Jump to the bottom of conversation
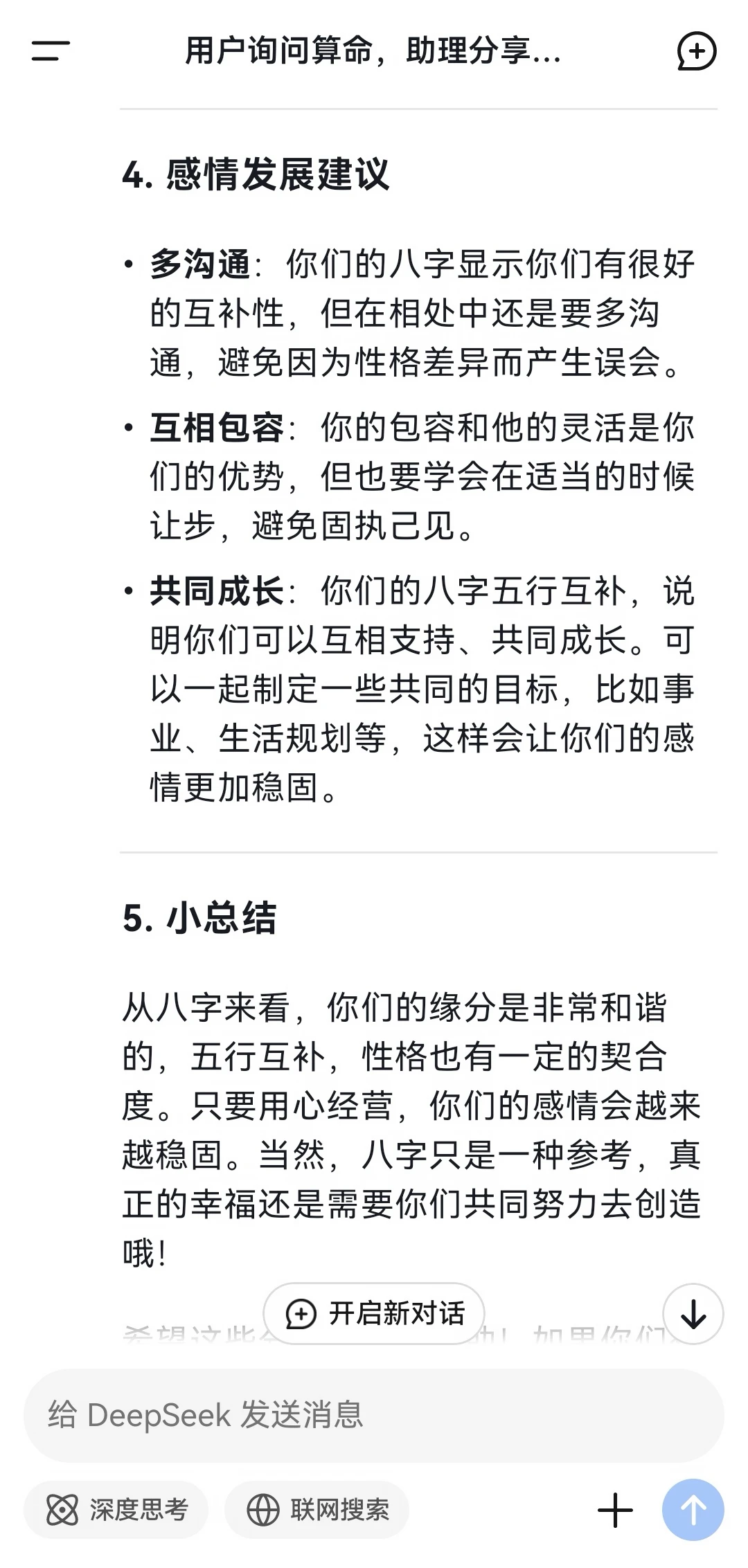The height and width of the screenshot is (1568, 748). tap(693, 1313)
